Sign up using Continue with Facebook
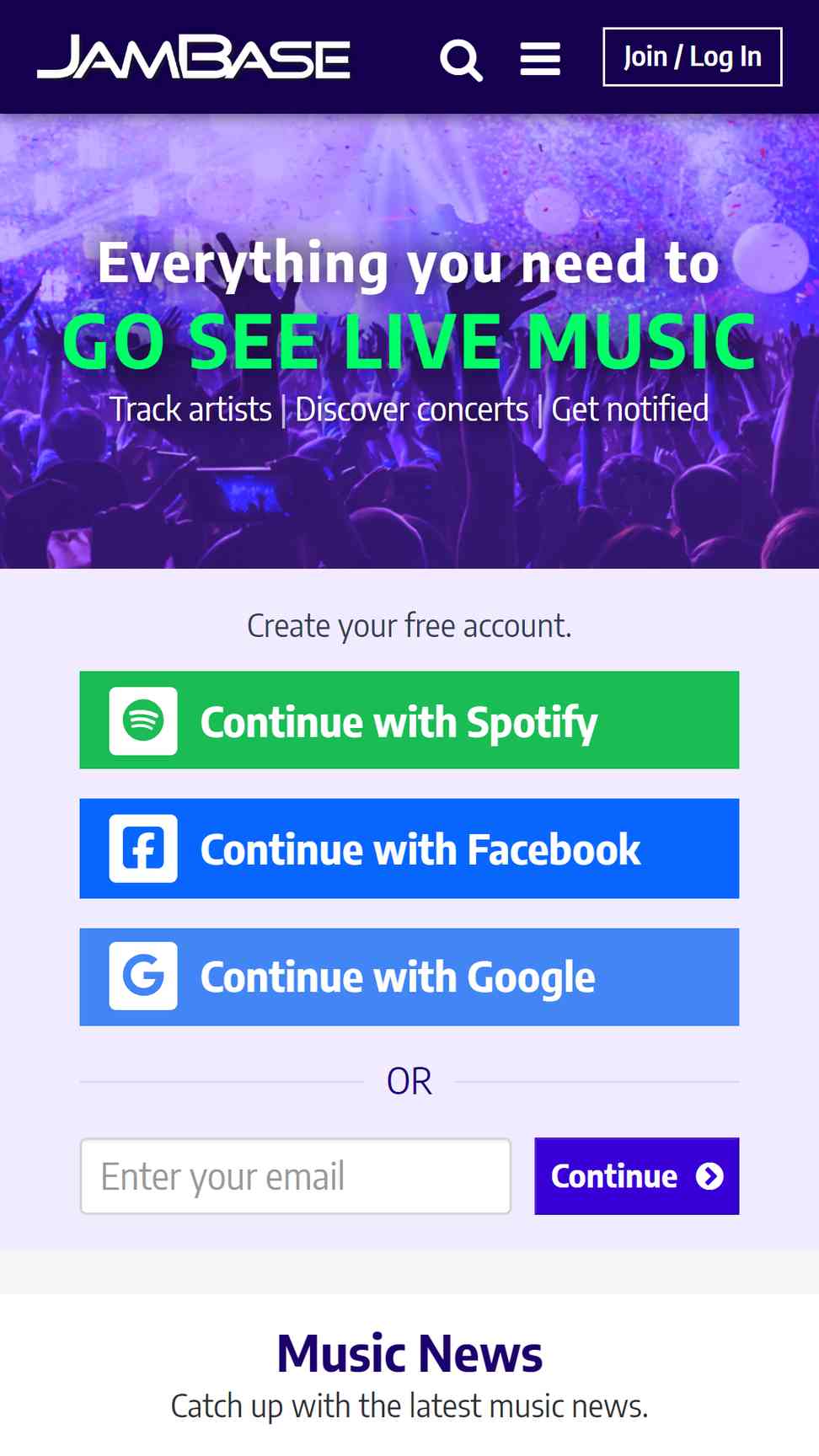The image size is (819, 1456). coord(409,848)
